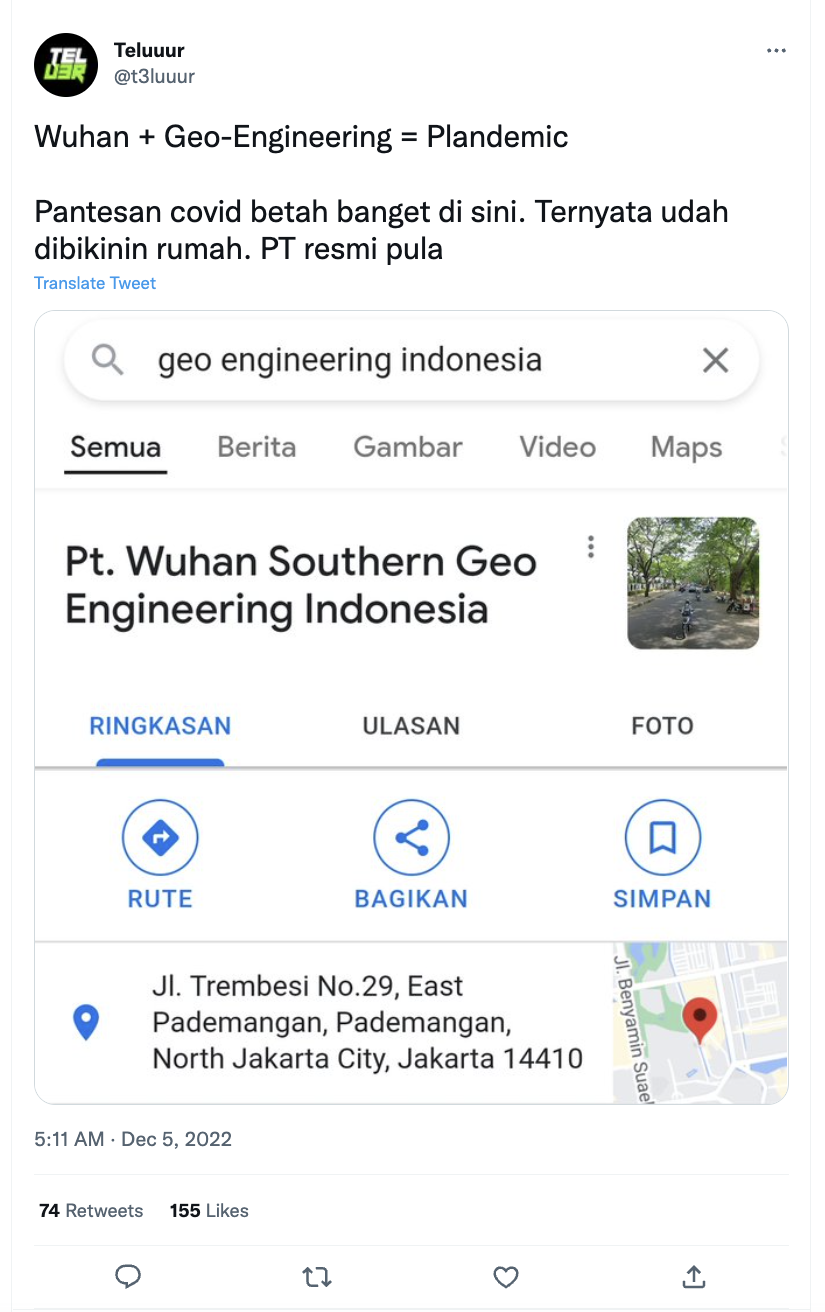The image size is (825, 1312).
Task: Share this tweet
Action: (694, 1277)
